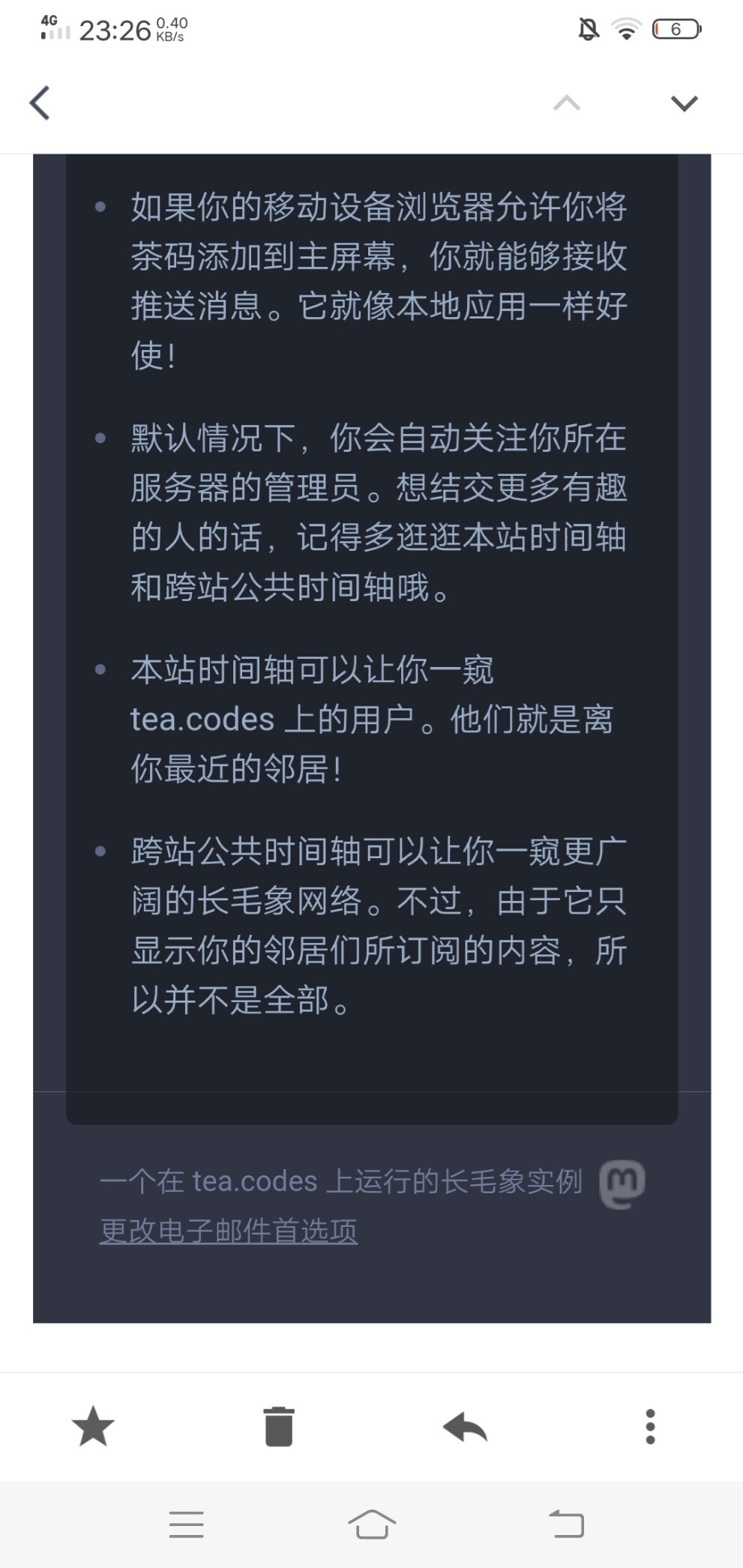Star this email
The image size is (743, 1568).
[93, 1426]
